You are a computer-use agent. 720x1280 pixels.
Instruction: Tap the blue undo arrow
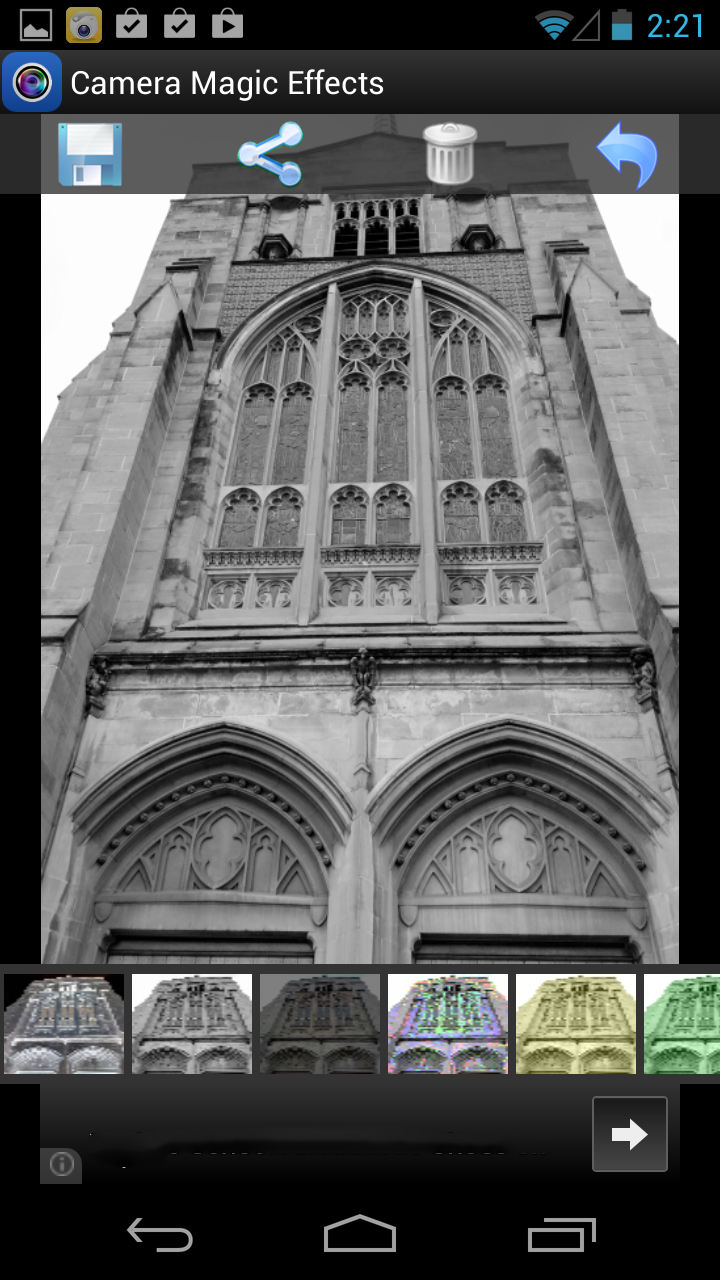pyautogui.click(x=628, y=157)
